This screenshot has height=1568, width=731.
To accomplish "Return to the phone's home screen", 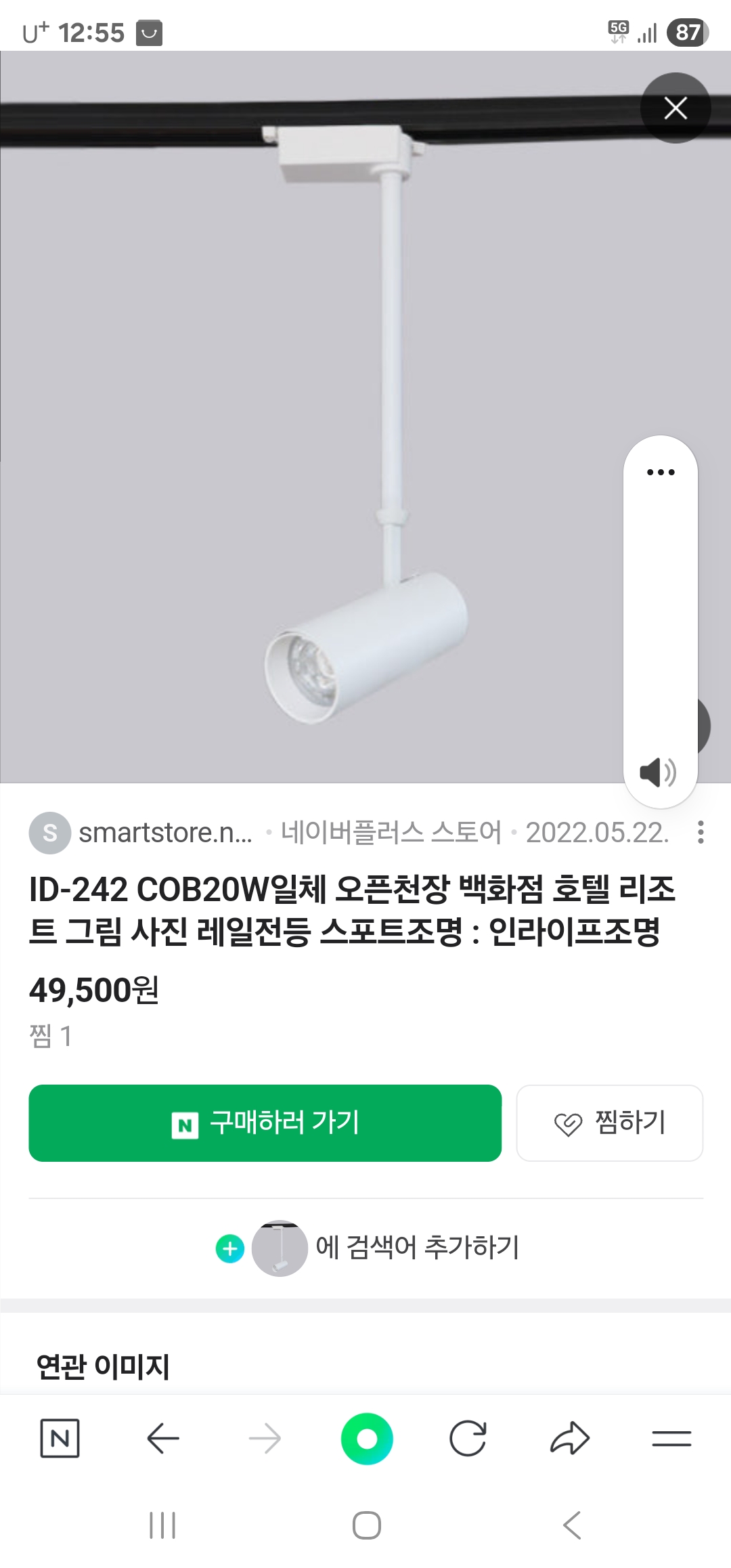I will [x=367, y=1525].
